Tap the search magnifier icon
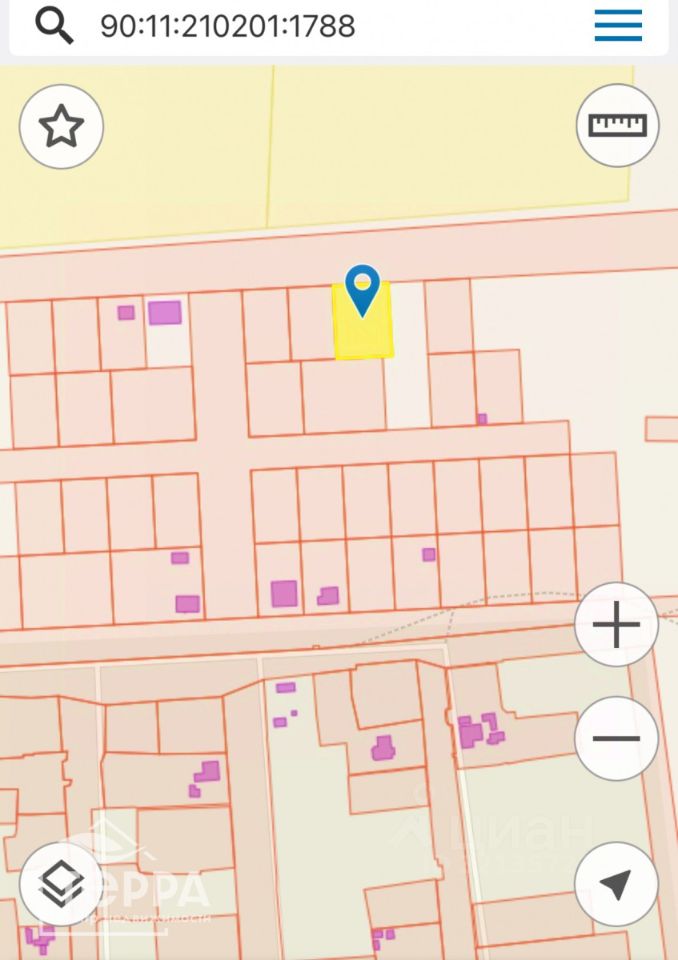The image size is (678, 960). (54, 24)
